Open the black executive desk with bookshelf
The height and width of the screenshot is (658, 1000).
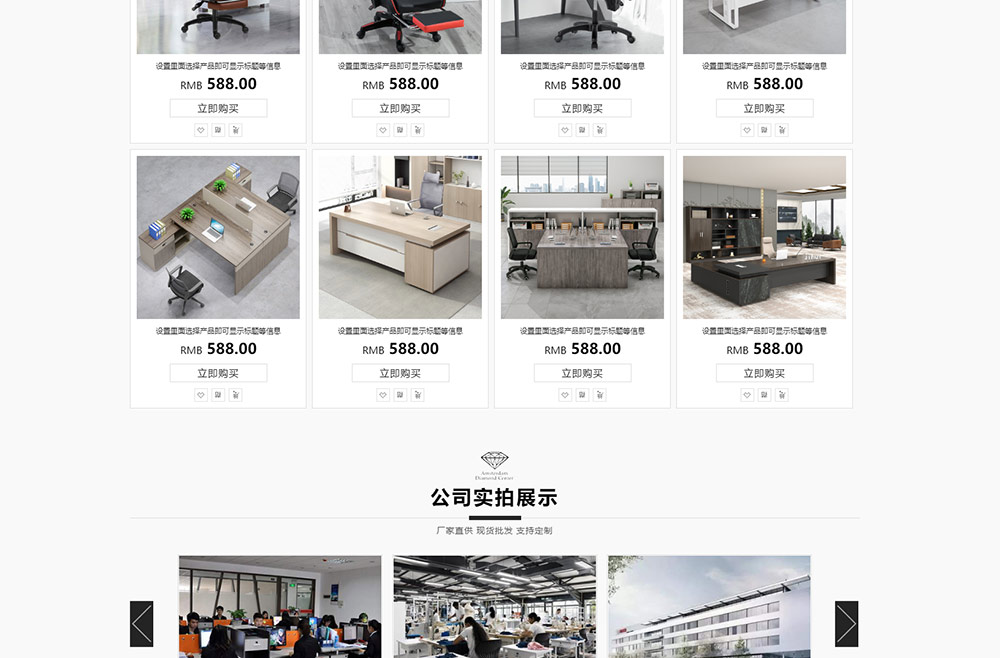click(x=764, y=237)
